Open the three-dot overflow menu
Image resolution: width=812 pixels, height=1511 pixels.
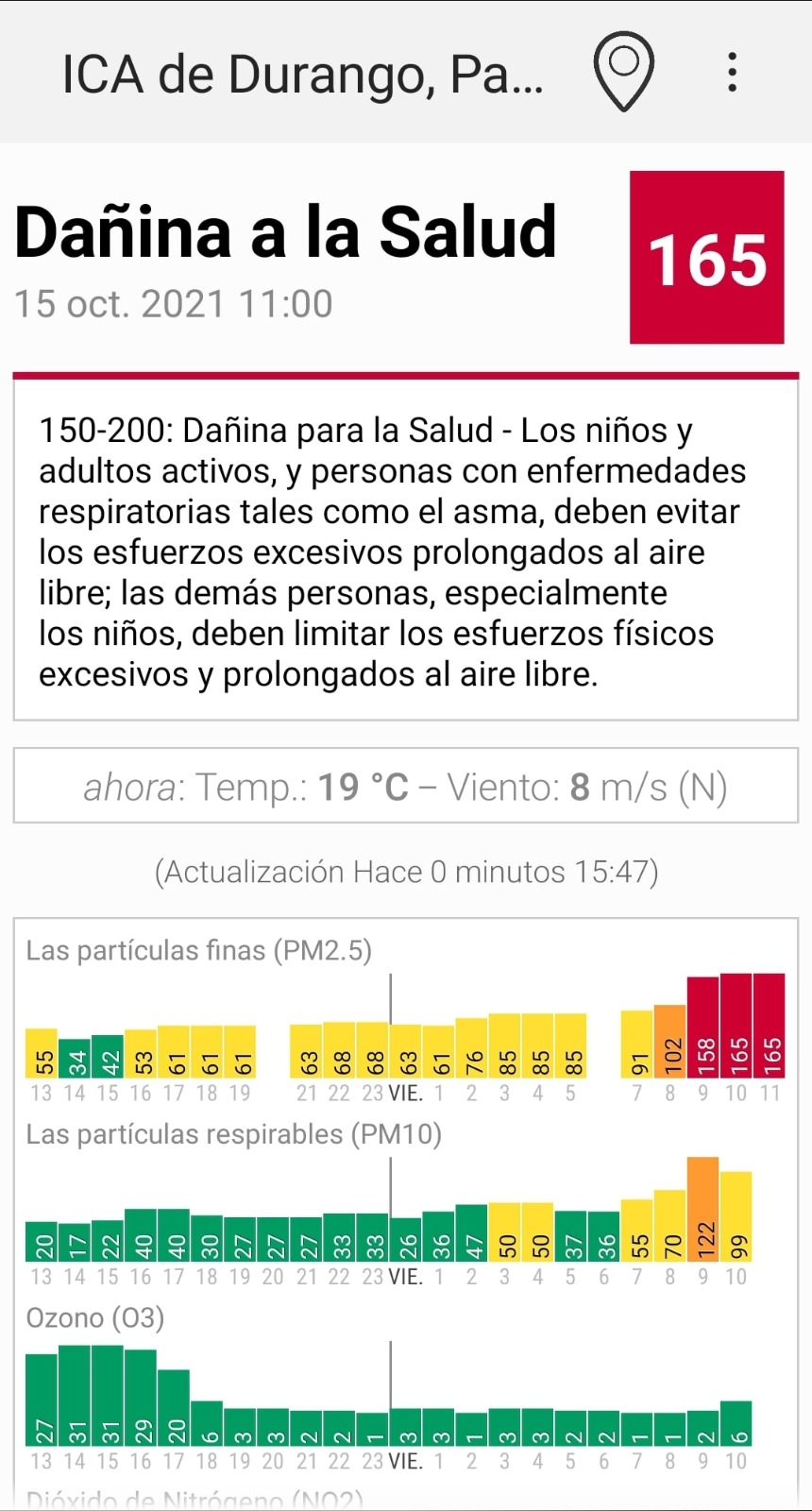tap(733, 72)
